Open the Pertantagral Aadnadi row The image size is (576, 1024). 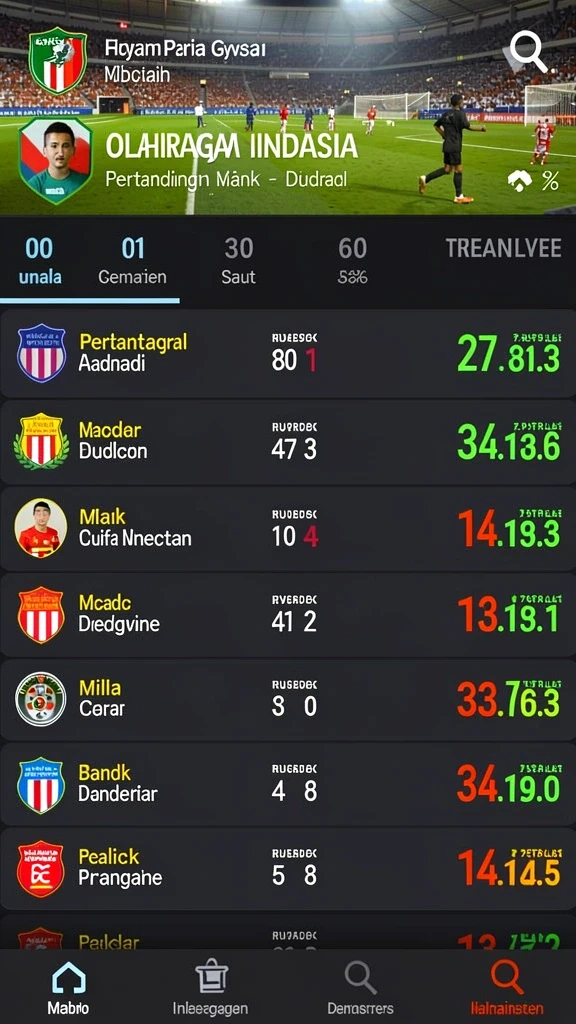point(288,353)
